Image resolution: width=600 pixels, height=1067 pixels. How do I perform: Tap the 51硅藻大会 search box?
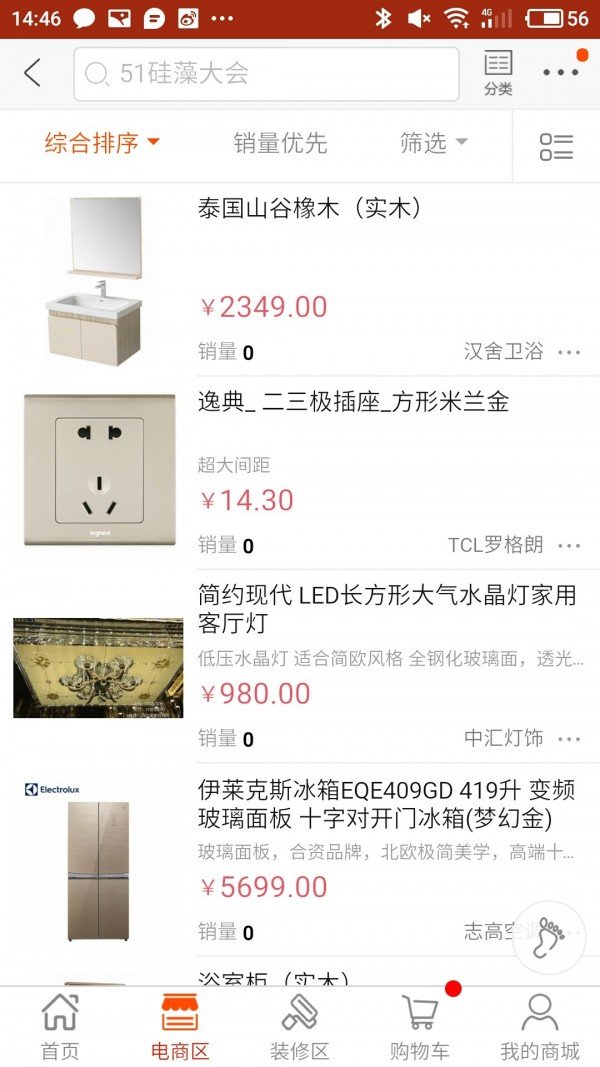tap(266, 74)
